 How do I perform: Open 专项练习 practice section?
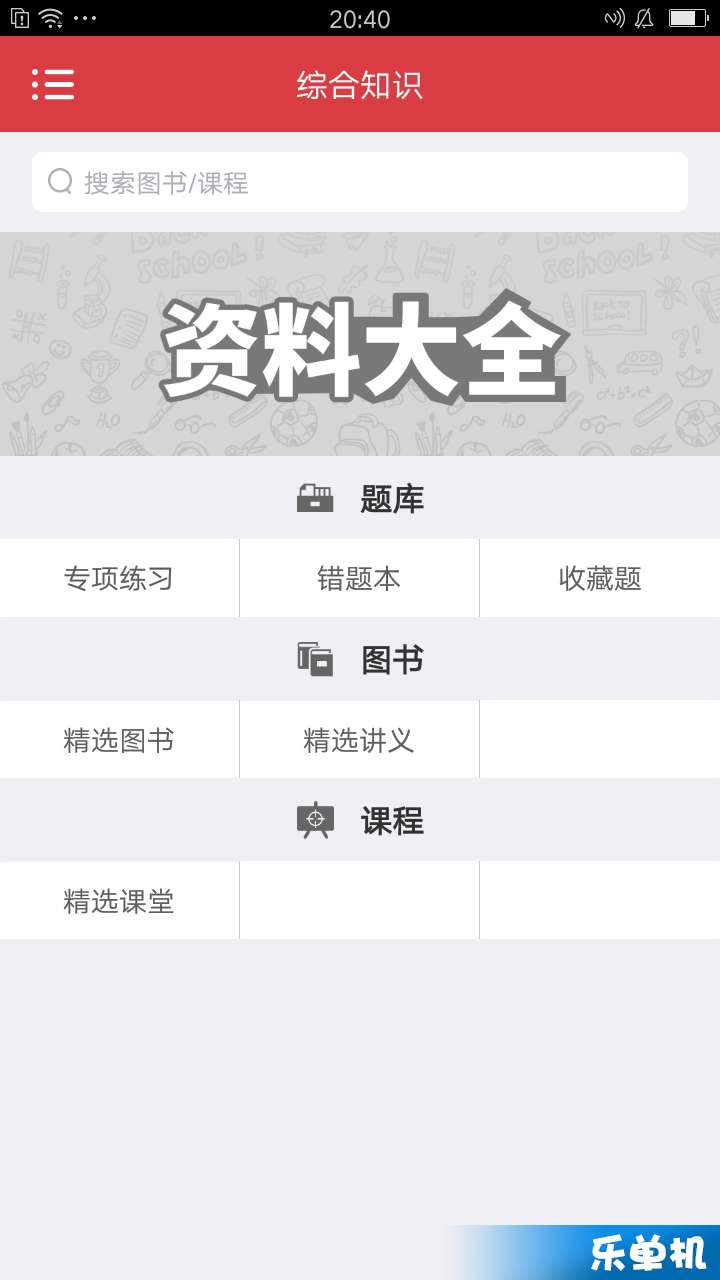119,579
